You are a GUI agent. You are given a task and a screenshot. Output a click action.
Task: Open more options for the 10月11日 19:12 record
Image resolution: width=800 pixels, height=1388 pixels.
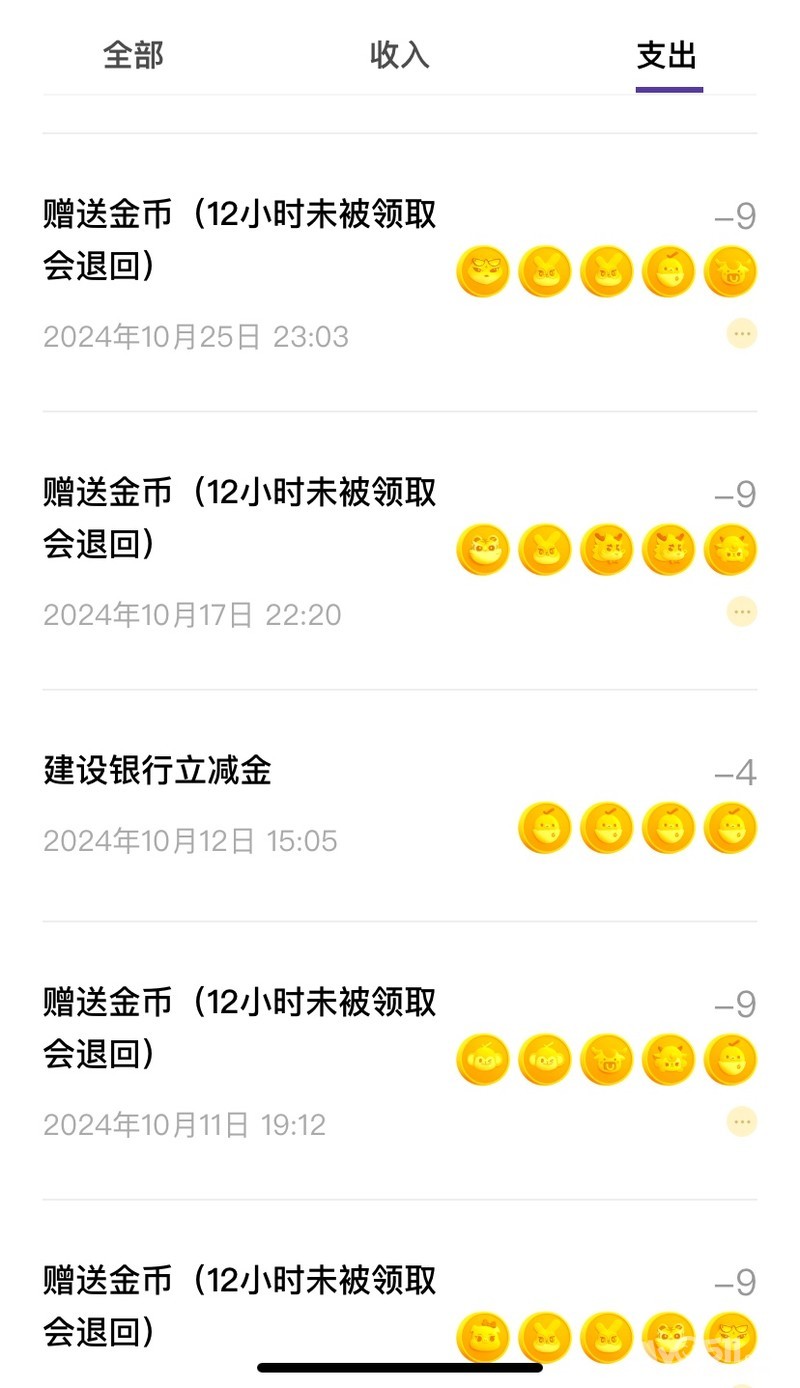click(x=741, y=1121)
